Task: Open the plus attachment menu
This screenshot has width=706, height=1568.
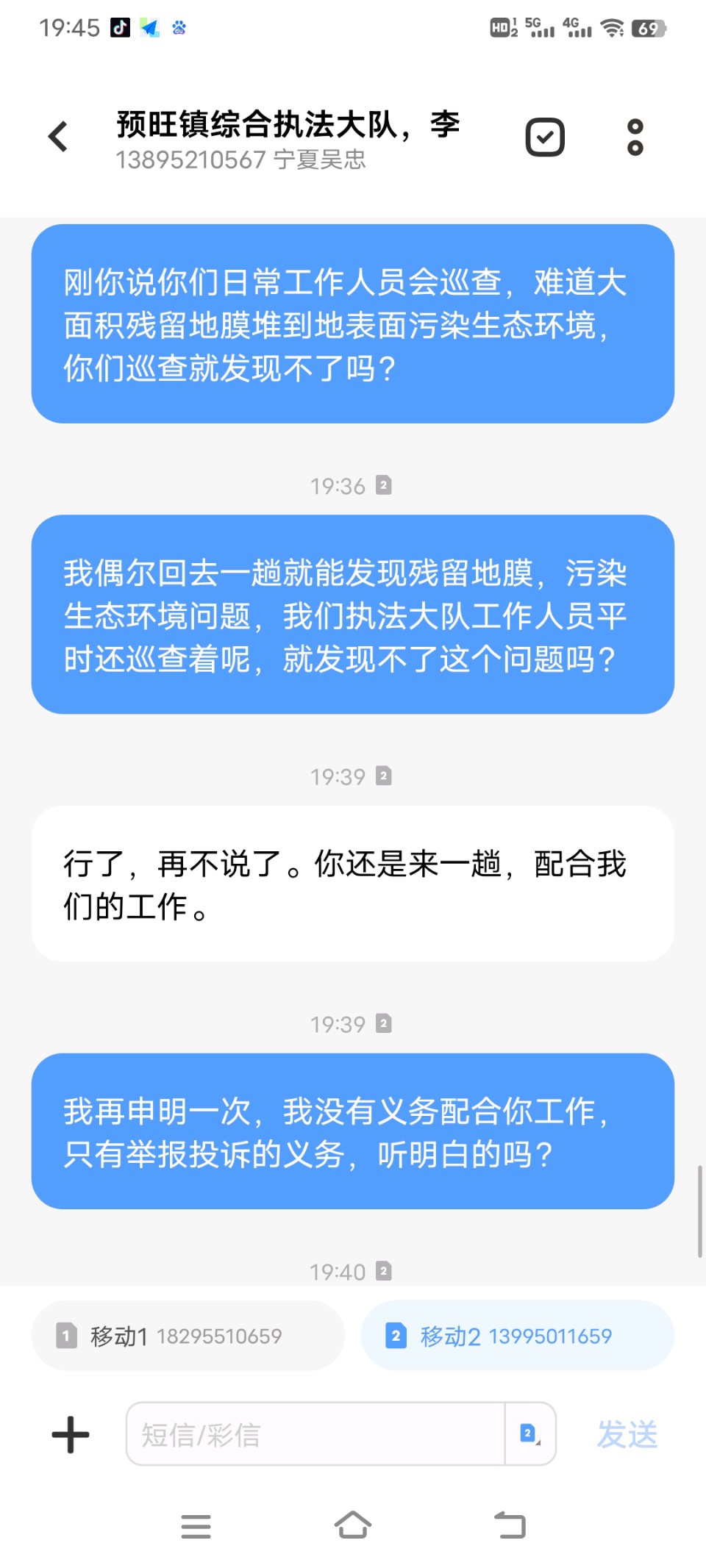Action: [71, 1434]
